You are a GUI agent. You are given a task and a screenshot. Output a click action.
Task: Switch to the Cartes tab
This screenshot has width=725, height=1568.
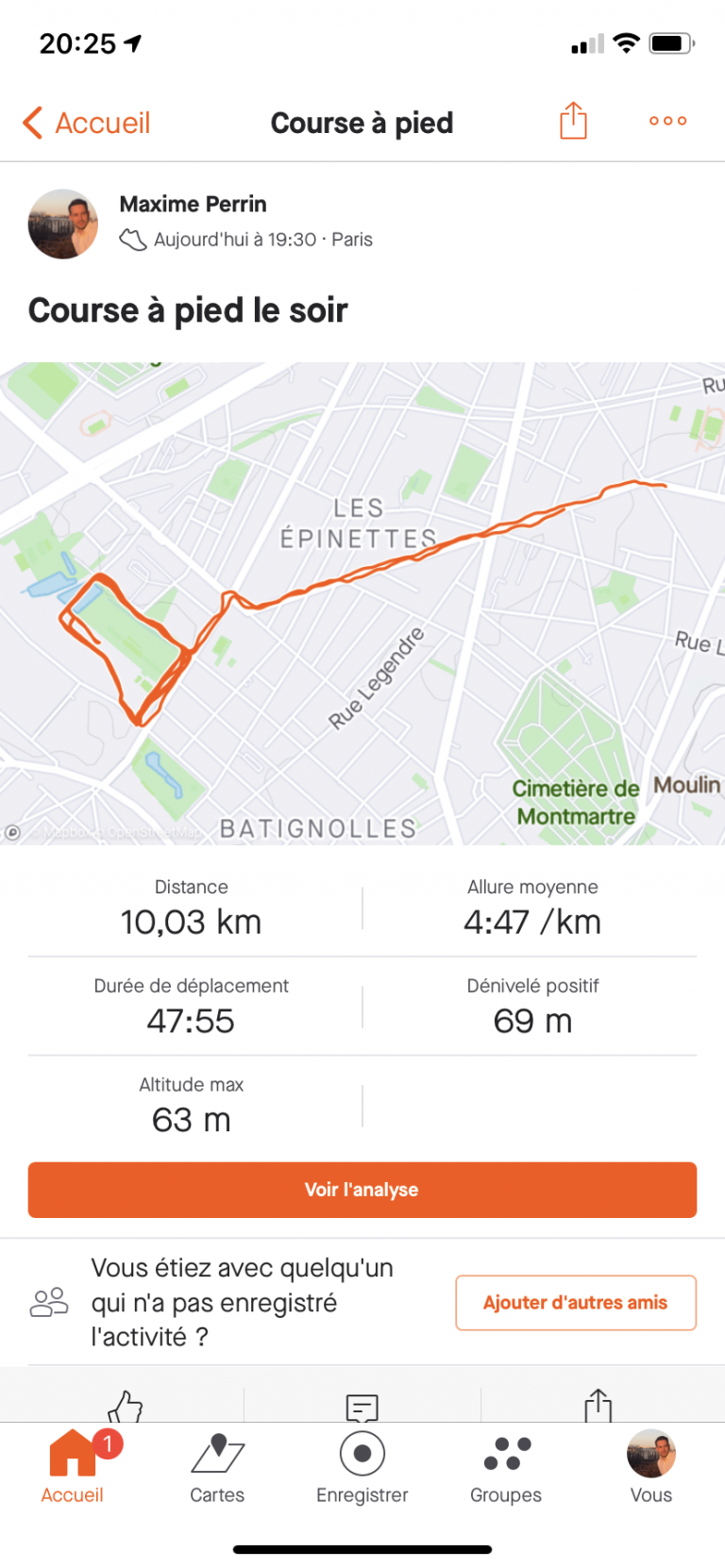coord(217,1468)
